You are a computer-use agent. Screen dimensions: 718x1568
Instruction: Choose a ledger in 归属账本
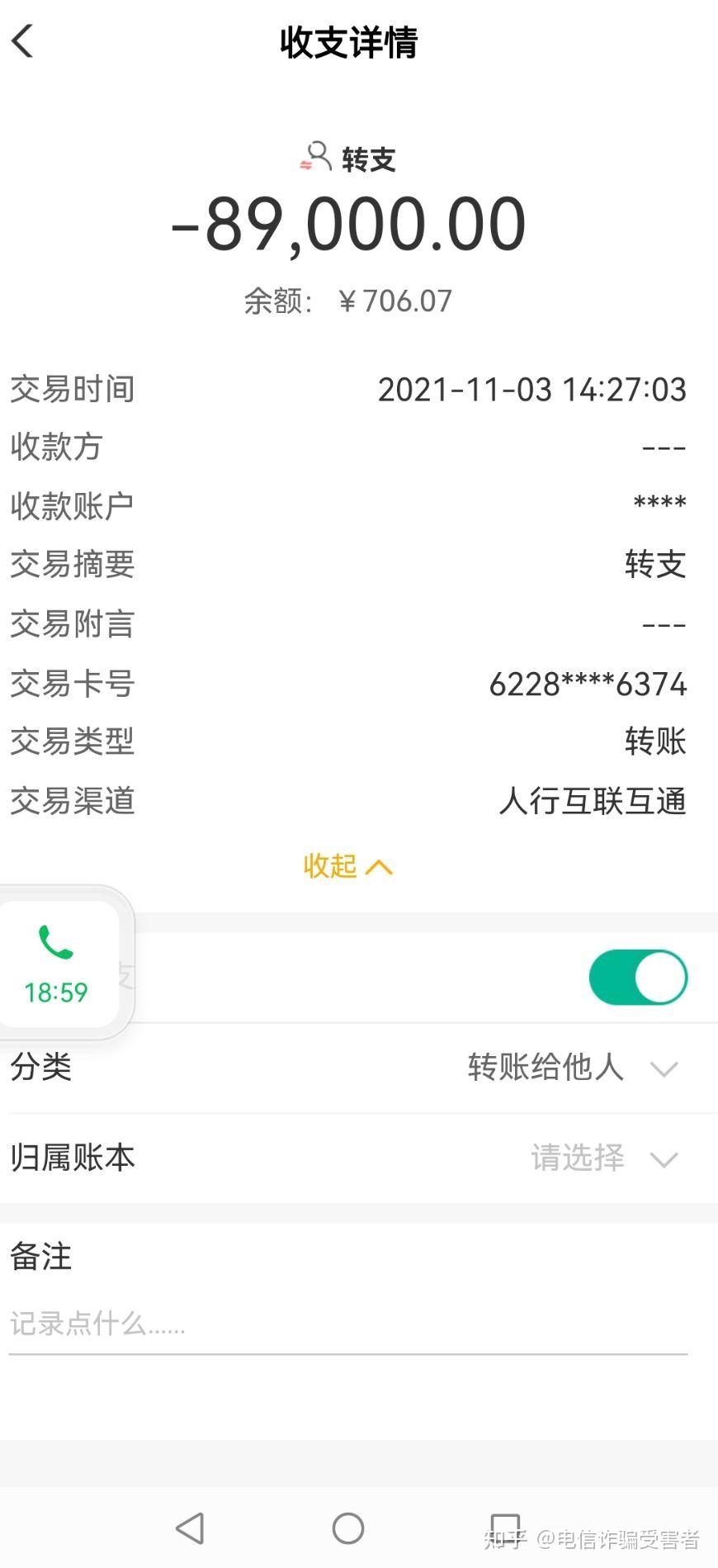pyautogui.click(x=603, y=1158)
